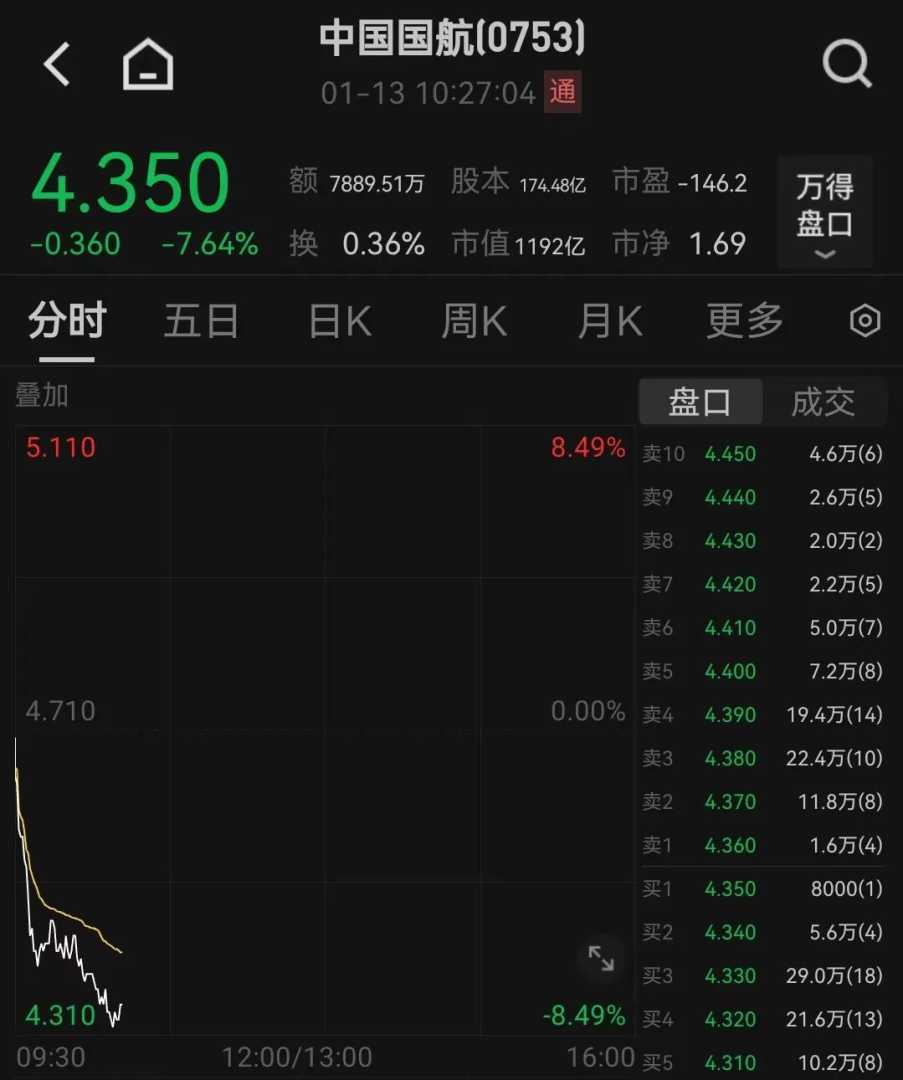The image size is (903, 1080).
Task: Switch to the 月K chart tab
Action: (609, 322)
